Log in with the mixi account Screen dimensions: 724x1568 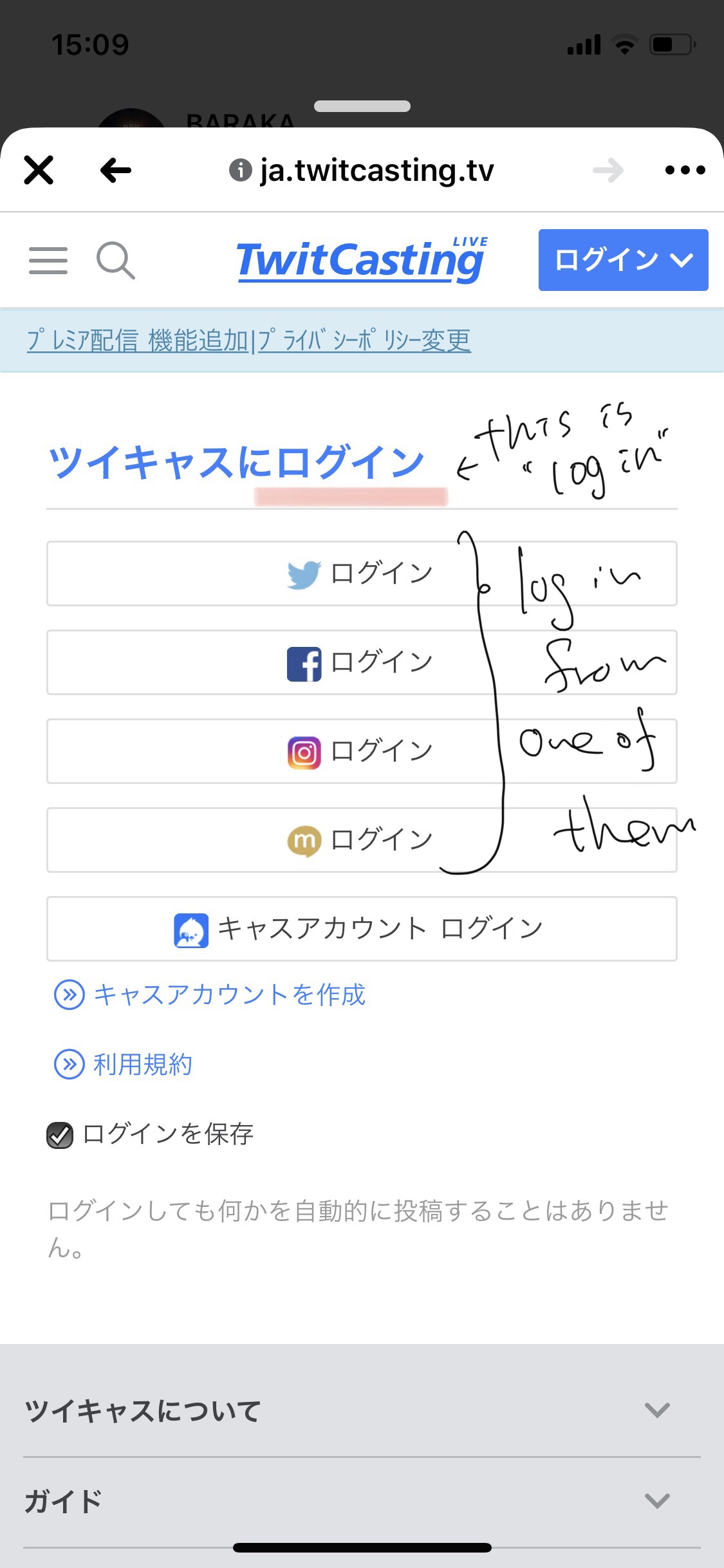(x=362, y=840)
